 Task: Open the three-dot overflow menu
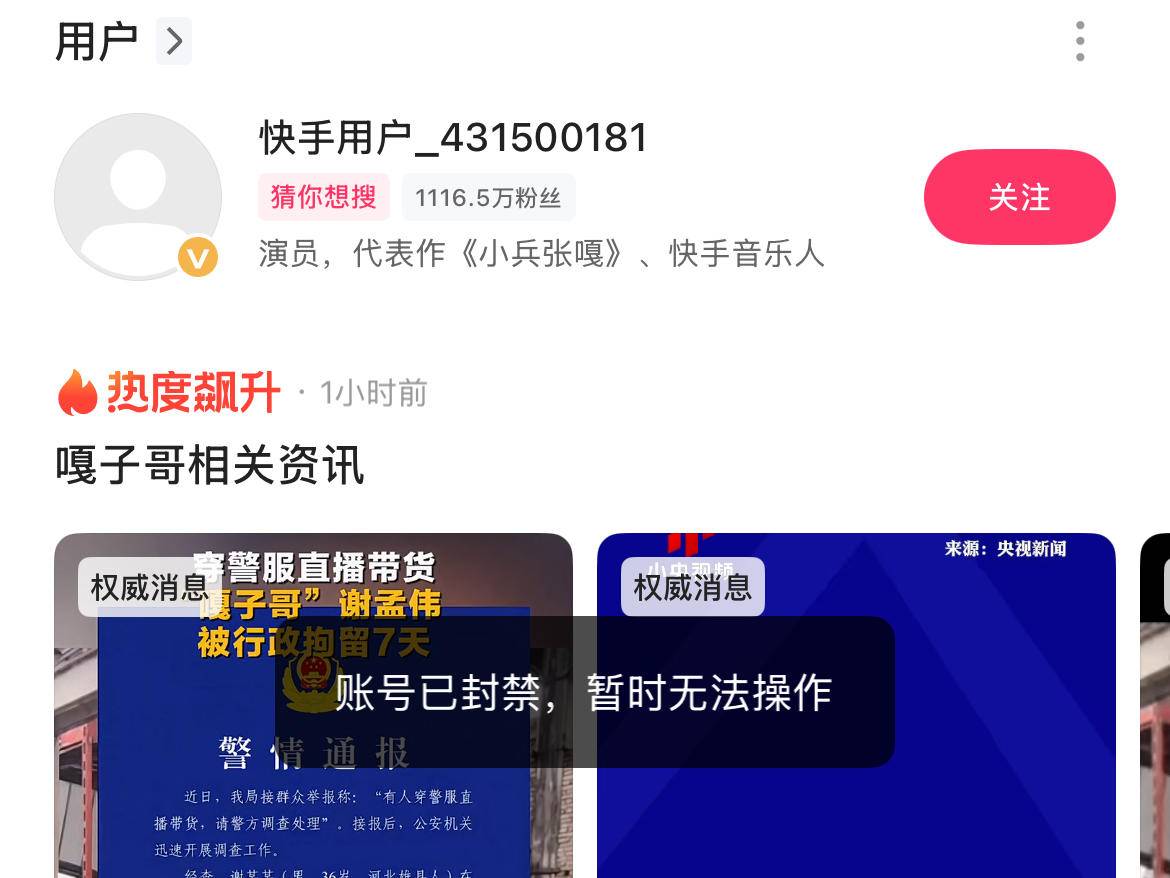point(1080,42)
